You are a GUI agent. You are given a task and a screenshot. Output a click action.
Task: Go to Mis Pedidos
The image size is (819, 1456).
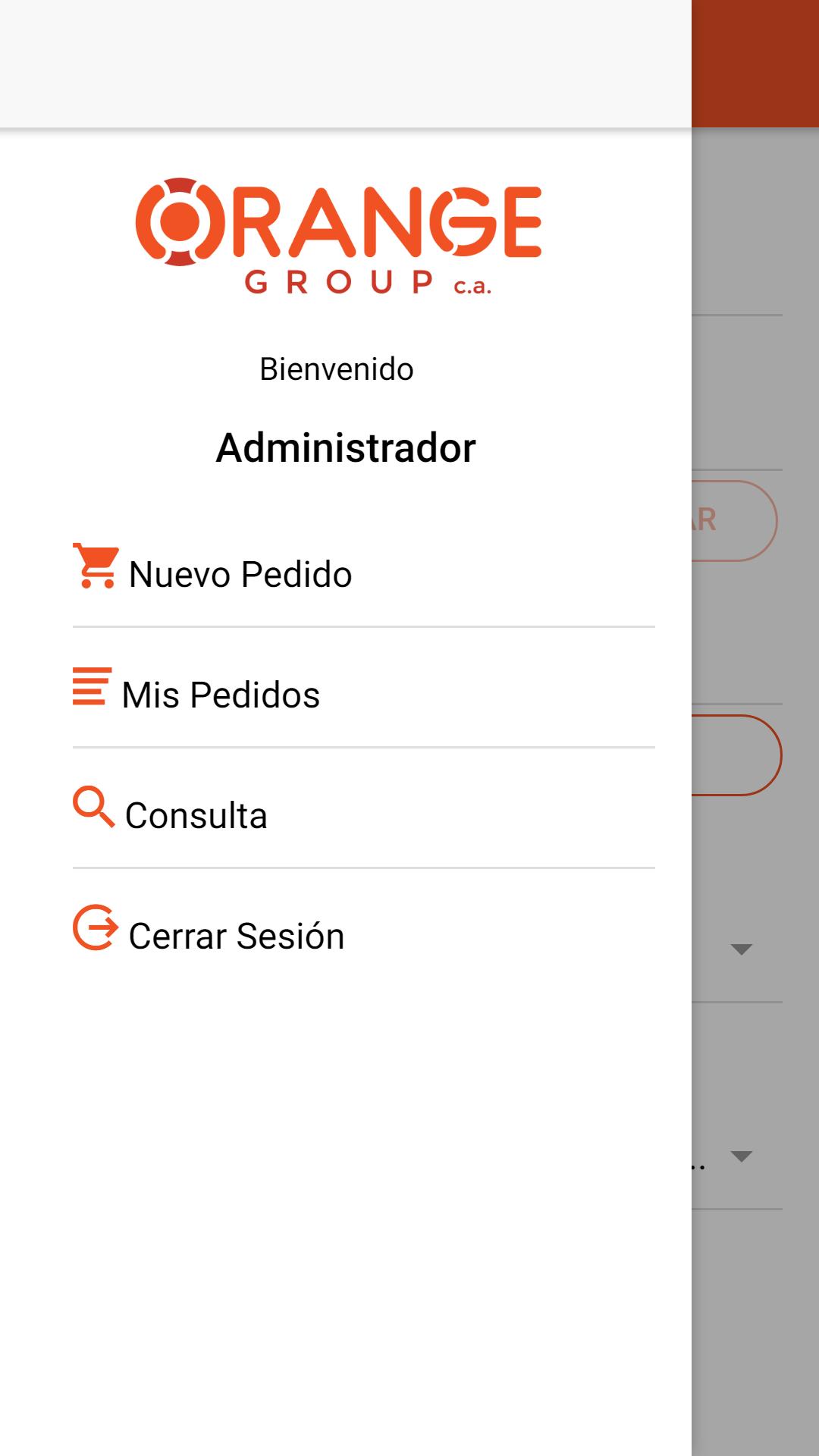[x=220, y=694]
